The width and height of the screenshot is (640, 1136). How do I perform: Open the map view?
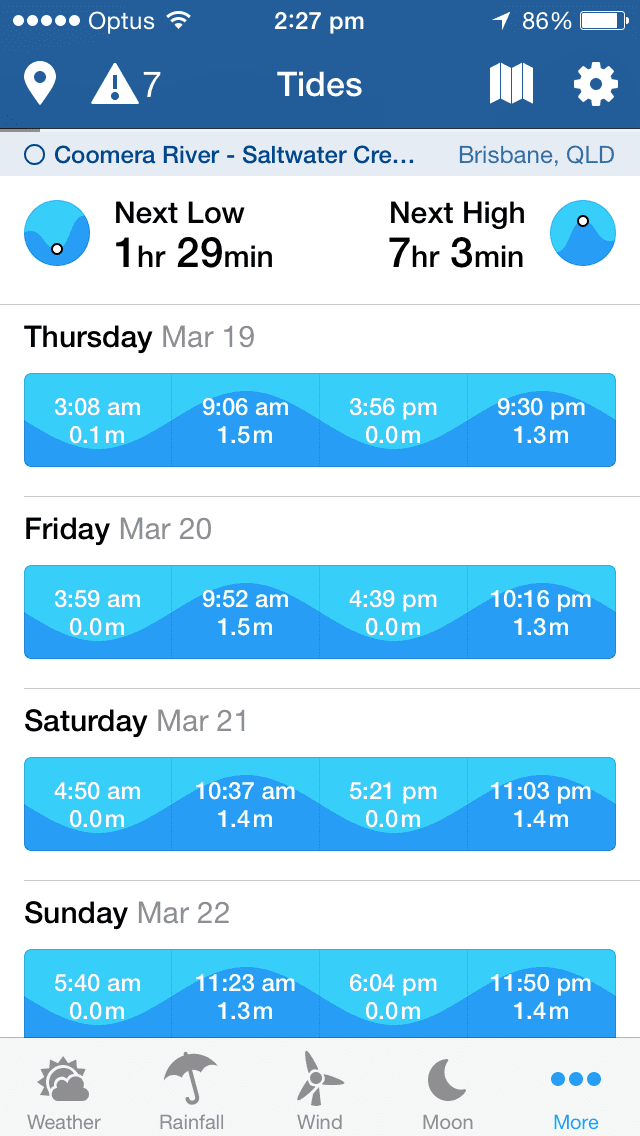(x=511, y=85)
